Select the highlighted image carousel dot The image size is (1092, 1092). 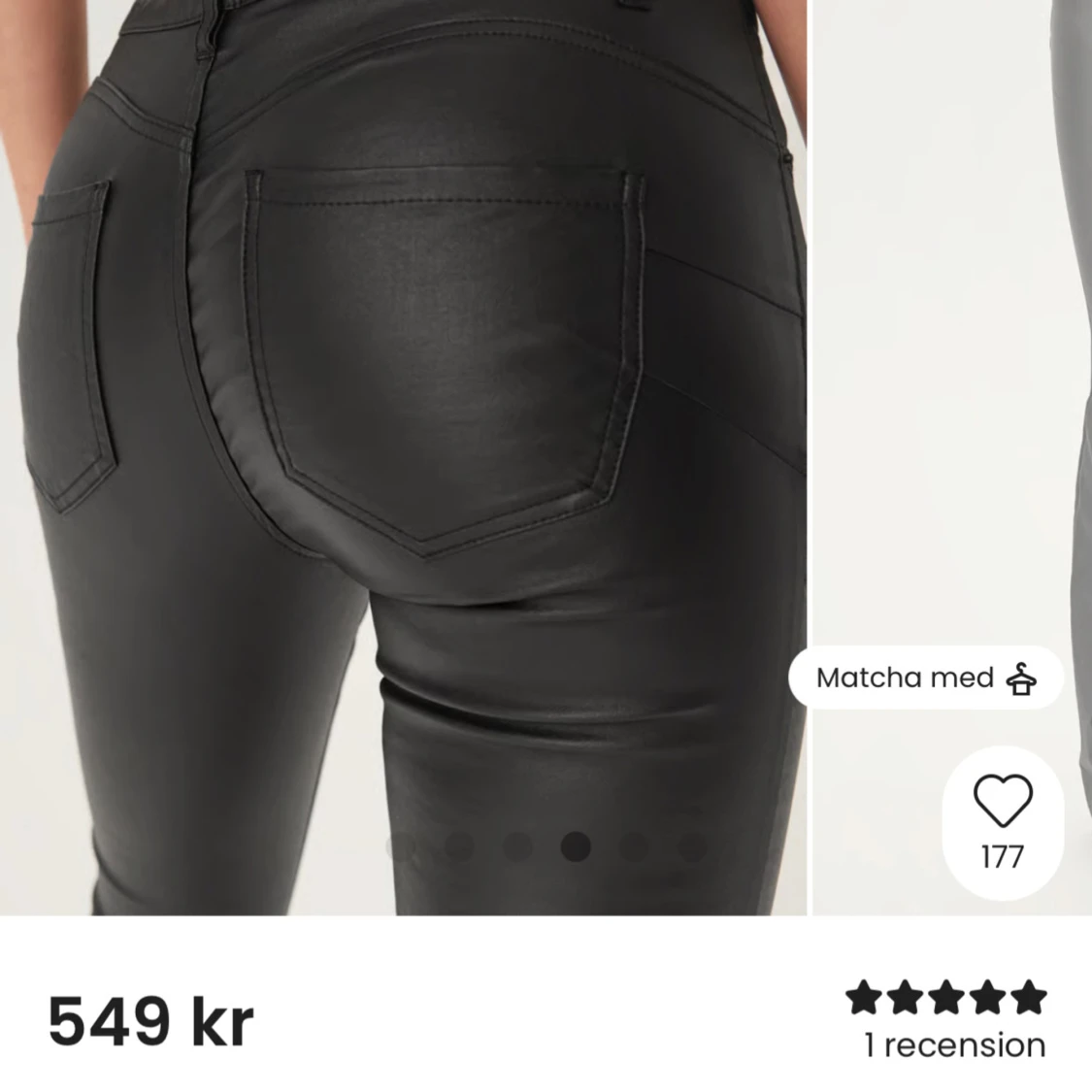pos(576,846)
